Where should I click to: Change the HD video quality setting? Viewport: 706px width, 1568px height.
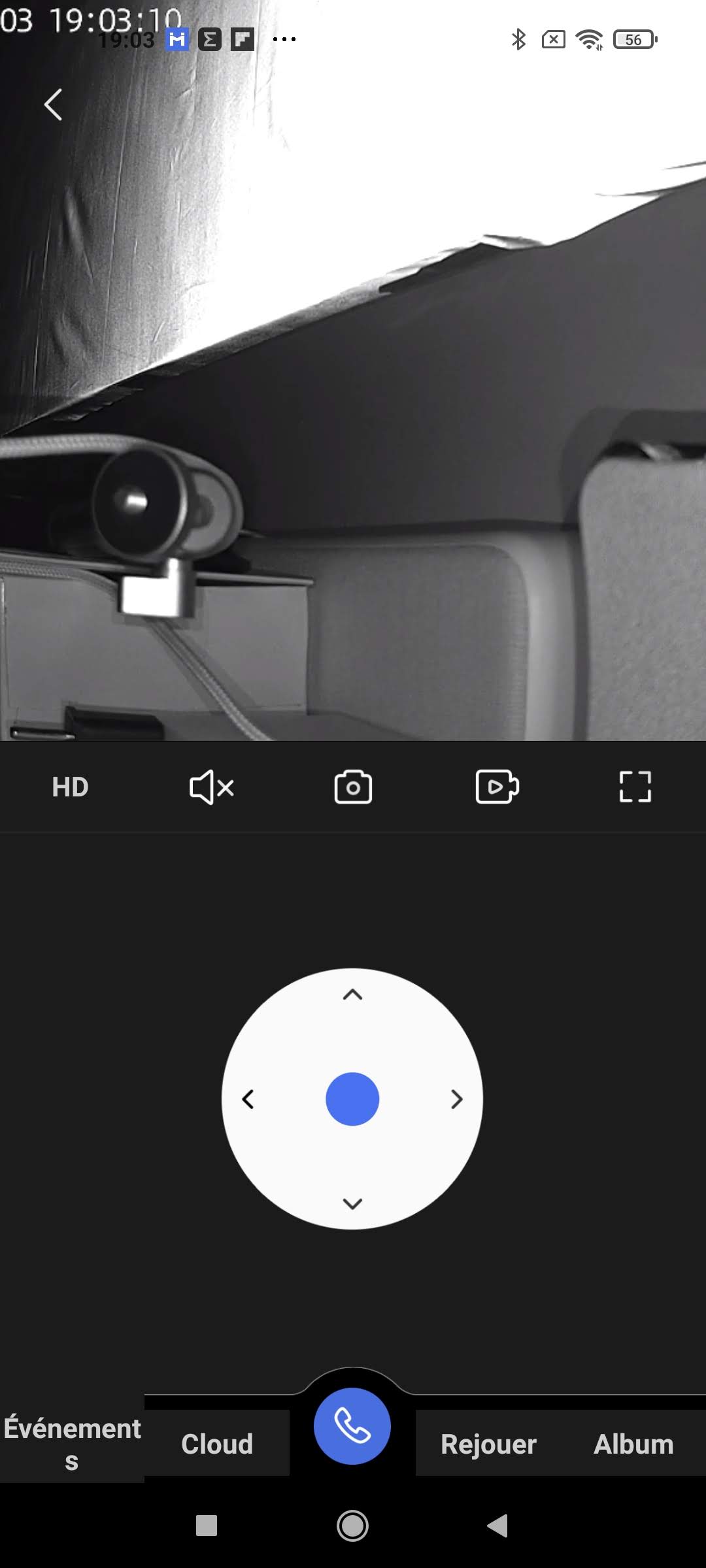coord(70,787)
